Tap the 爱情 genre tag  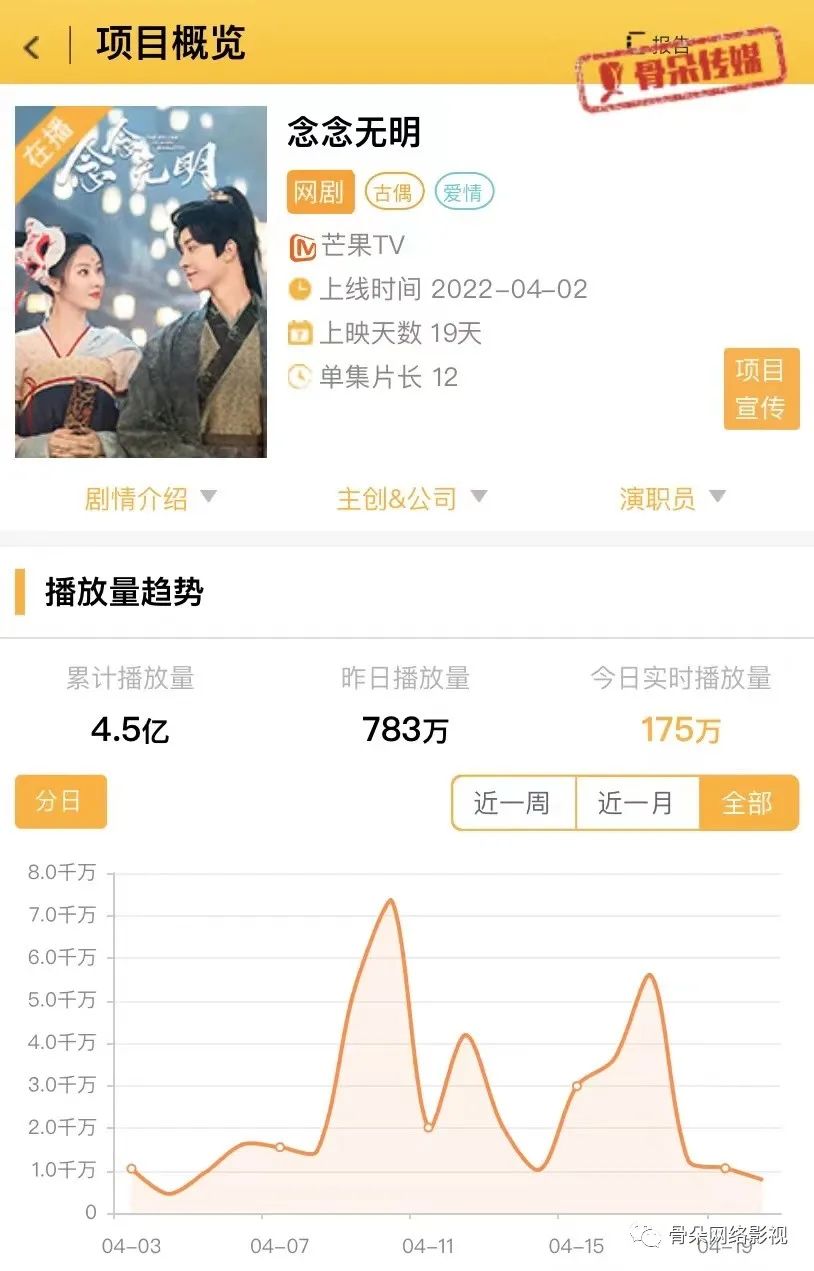click(464, 192)
